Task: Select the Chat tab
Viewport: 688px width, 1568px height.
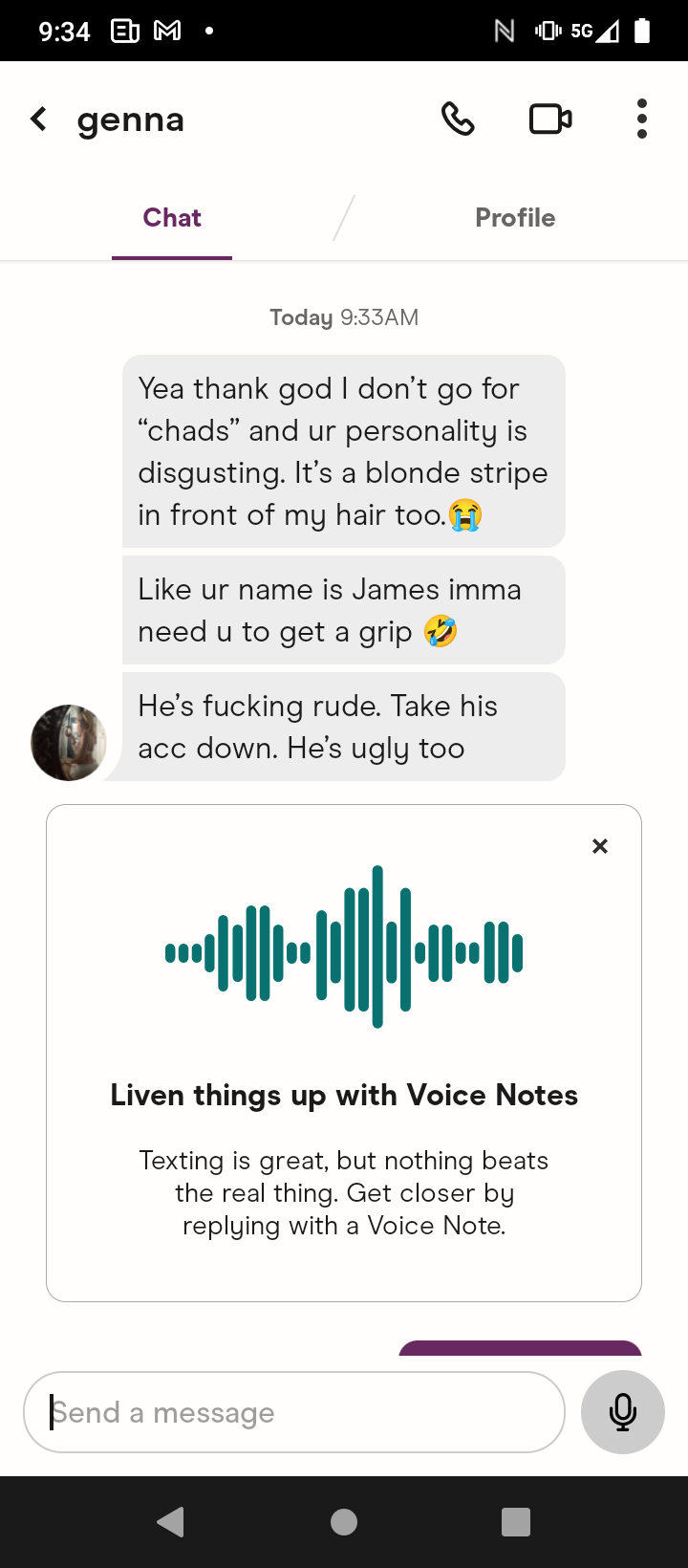Action: 172,218
